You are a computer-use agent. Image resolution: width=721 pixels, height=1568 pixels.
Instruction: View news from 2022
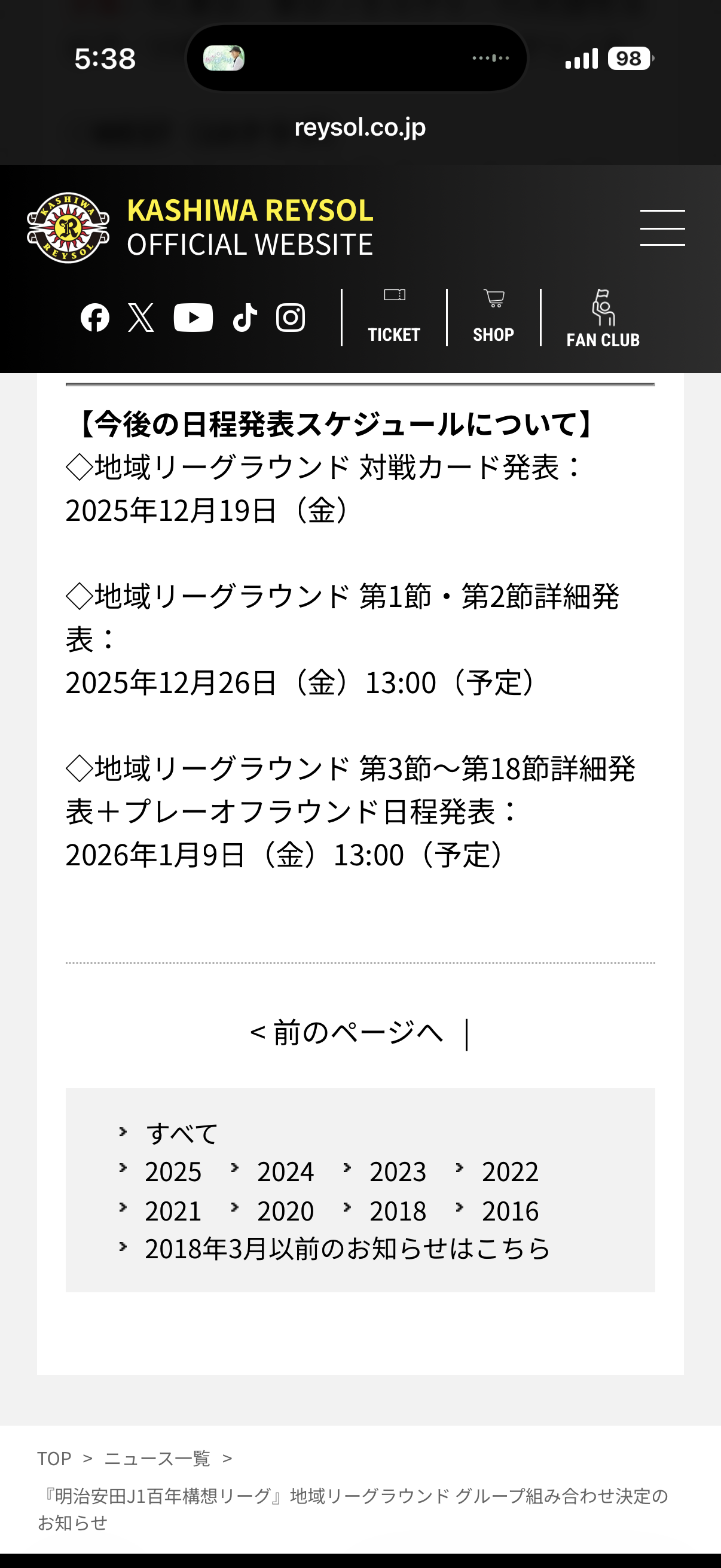pos(510,1172)
